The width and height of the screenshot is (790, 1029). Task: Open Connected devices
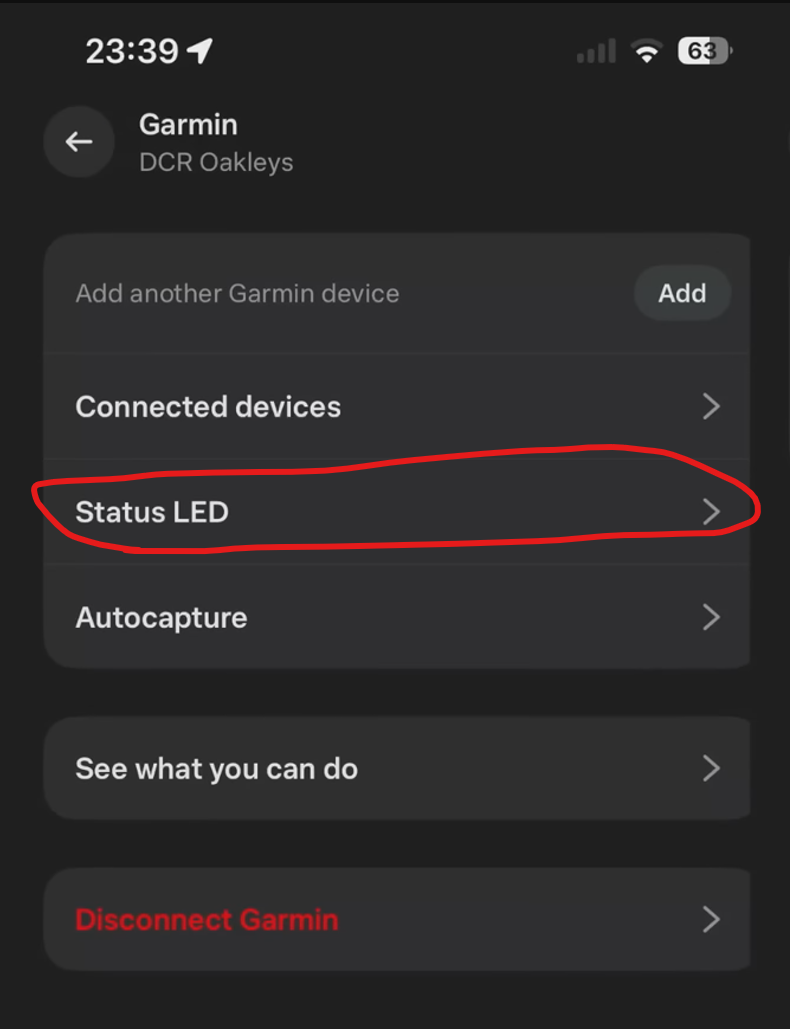(x=397, y=407)
